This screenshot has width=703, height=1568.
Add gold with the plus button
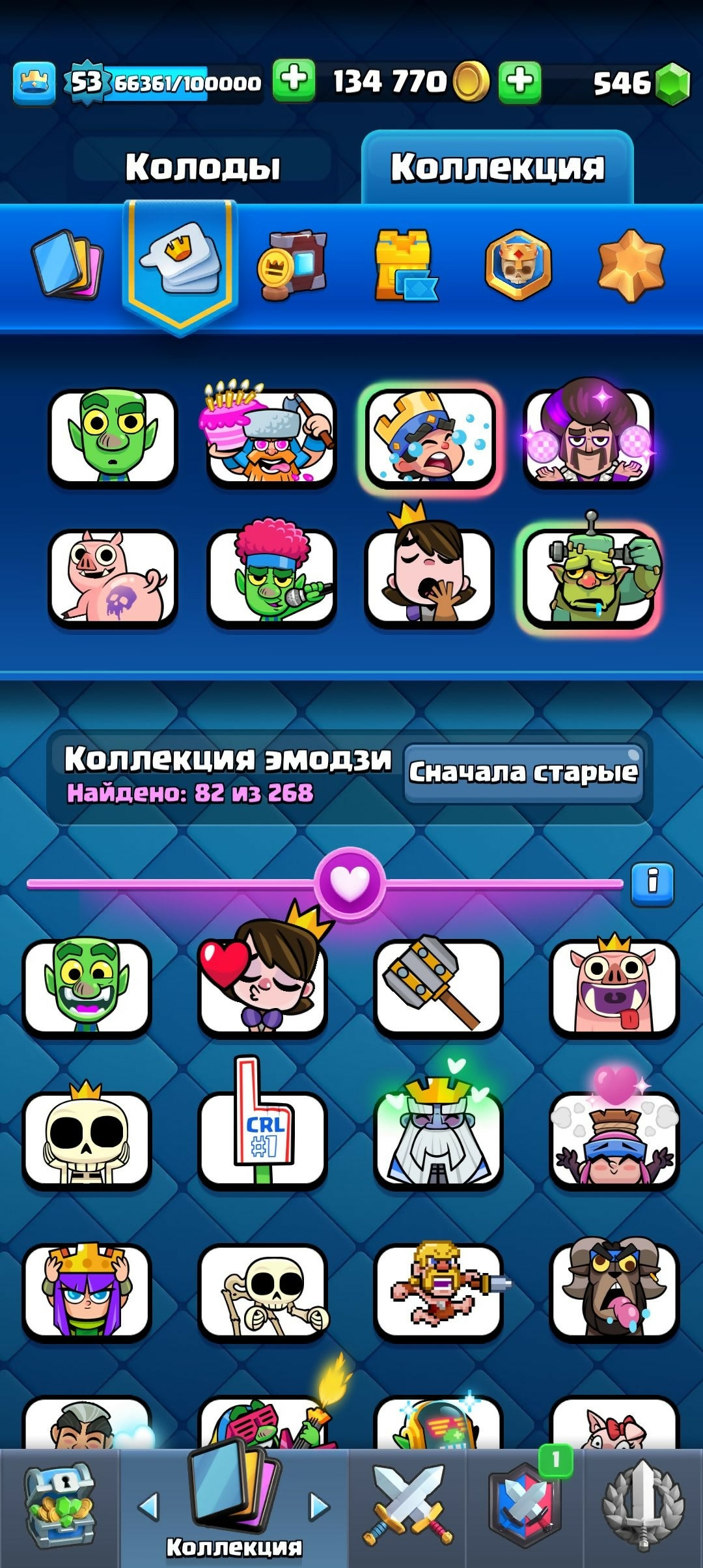tap(294, 81)
